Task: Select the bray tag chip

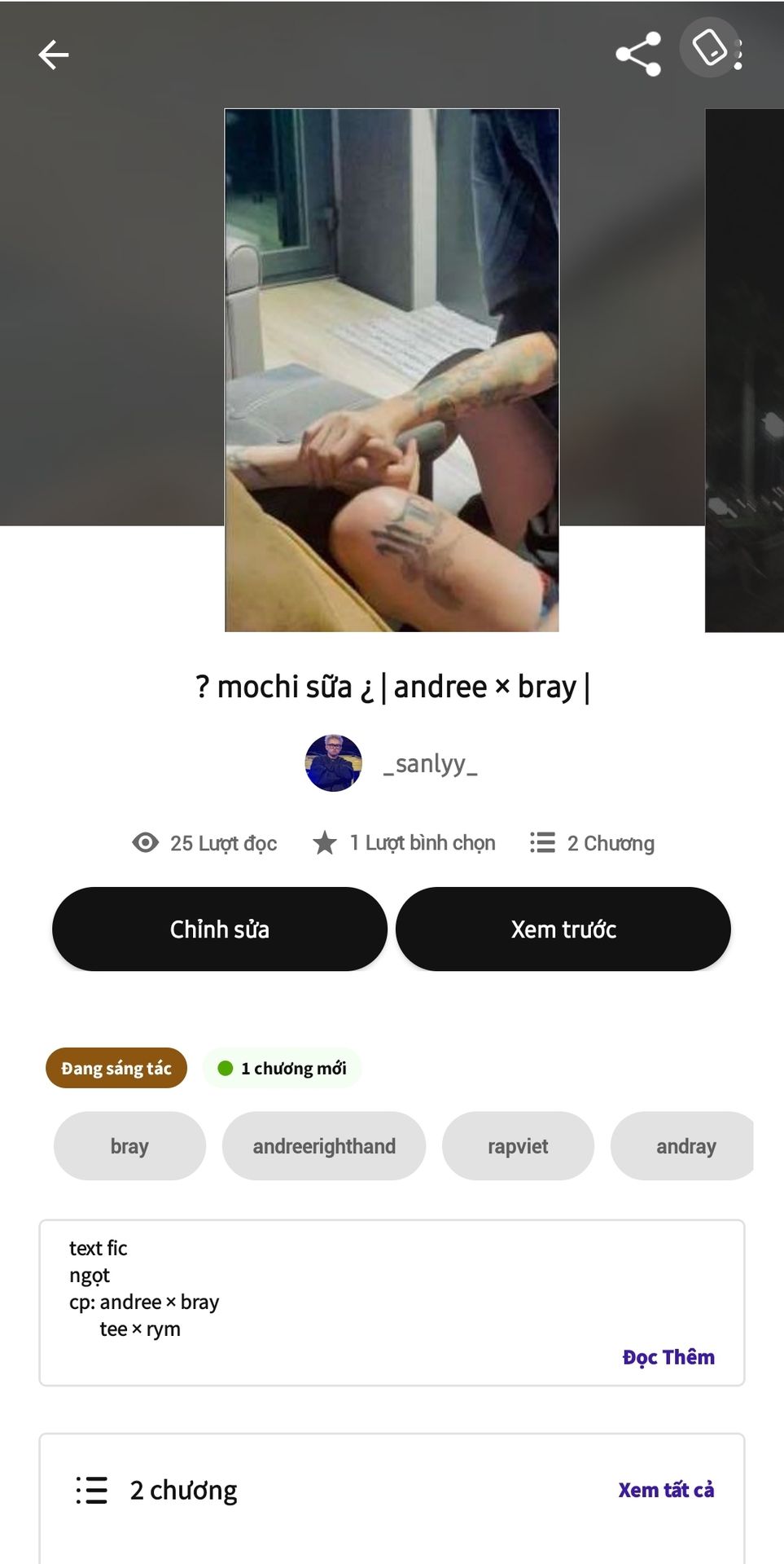Action: click(x=129, y=1146)
